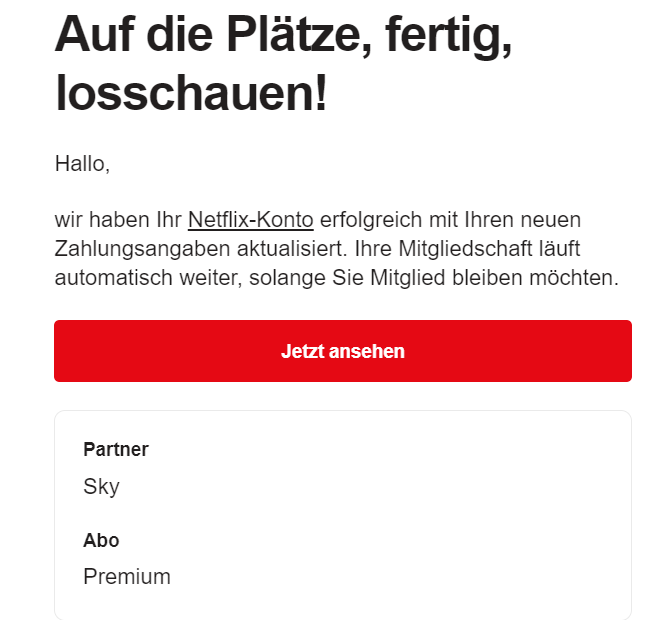Tap the red Jetzt ansehen button

(342, 351)
